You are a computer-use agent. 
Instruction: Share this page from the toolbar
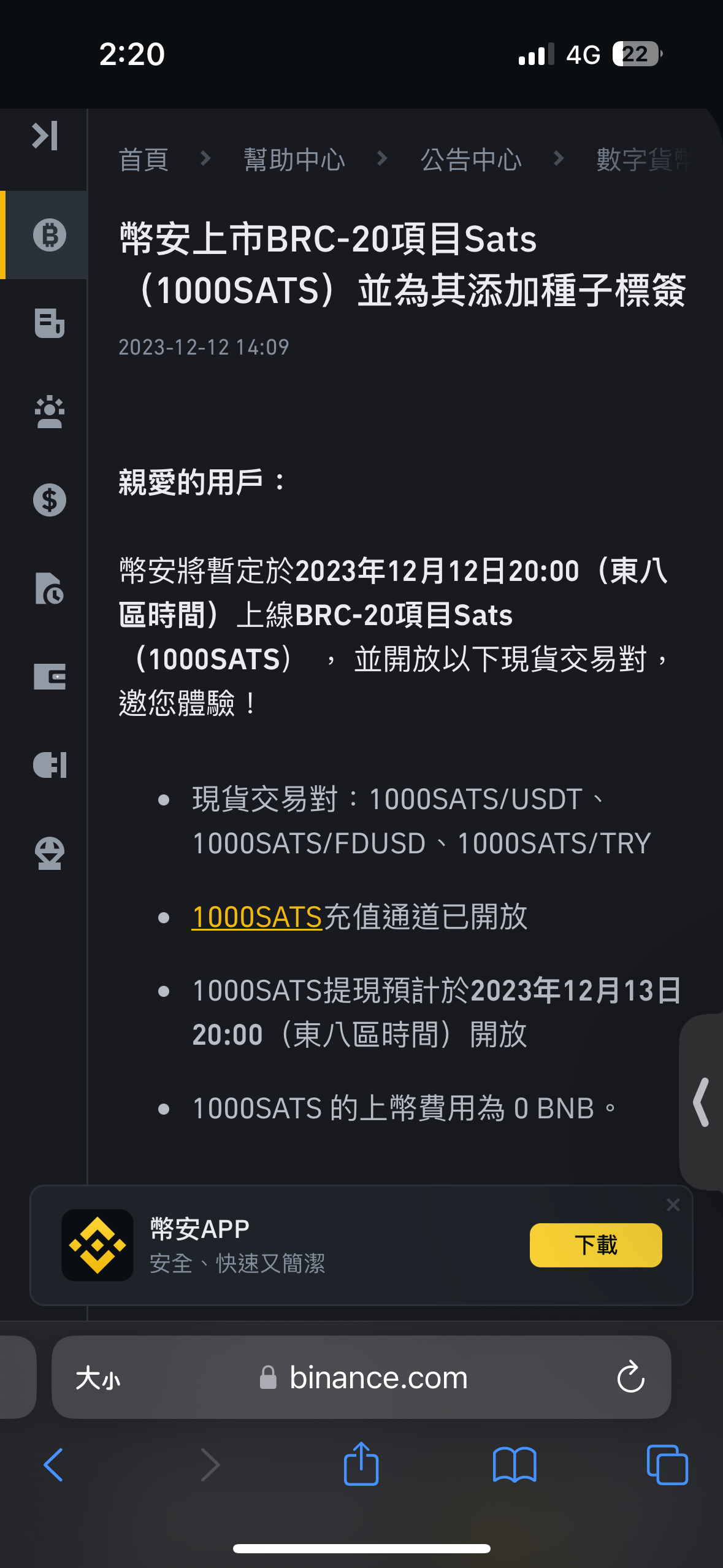click(361, 1463)
